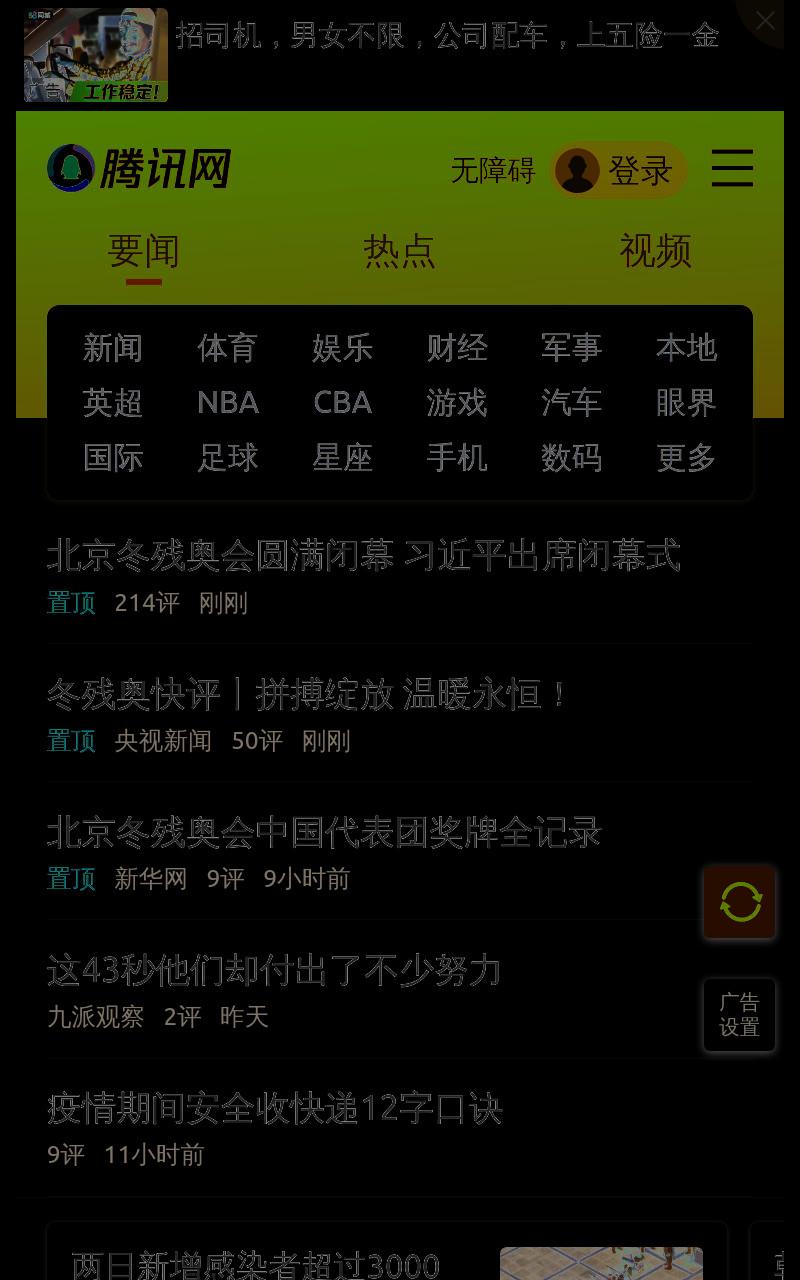Refresh the news feed
The height and width of the screenshot is (1280, 800).
click(x=740, y=902)
